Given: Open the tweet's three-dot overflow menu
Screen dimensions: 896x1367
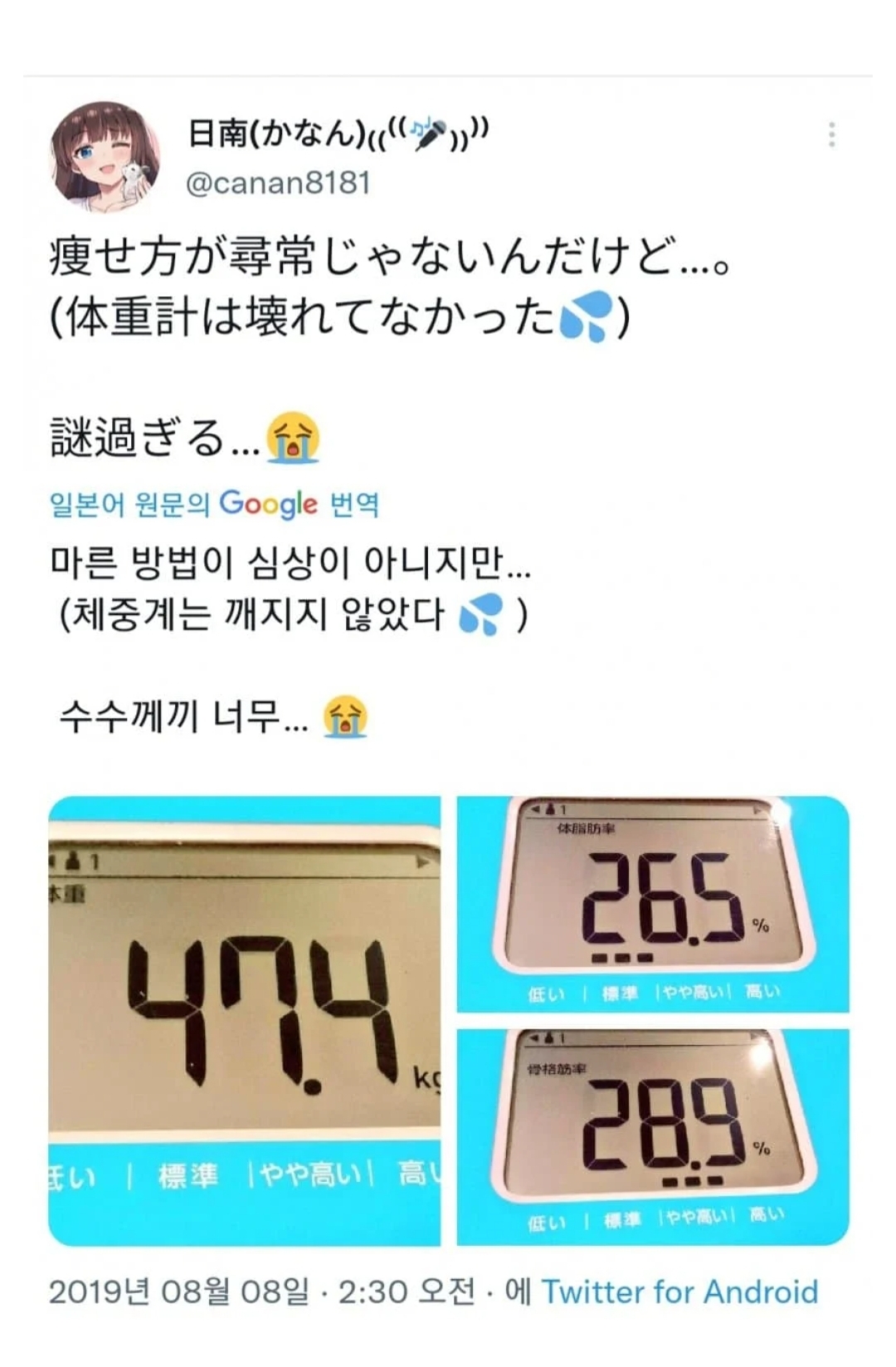Looking at the screenshot, I should [x=831, y=134].
